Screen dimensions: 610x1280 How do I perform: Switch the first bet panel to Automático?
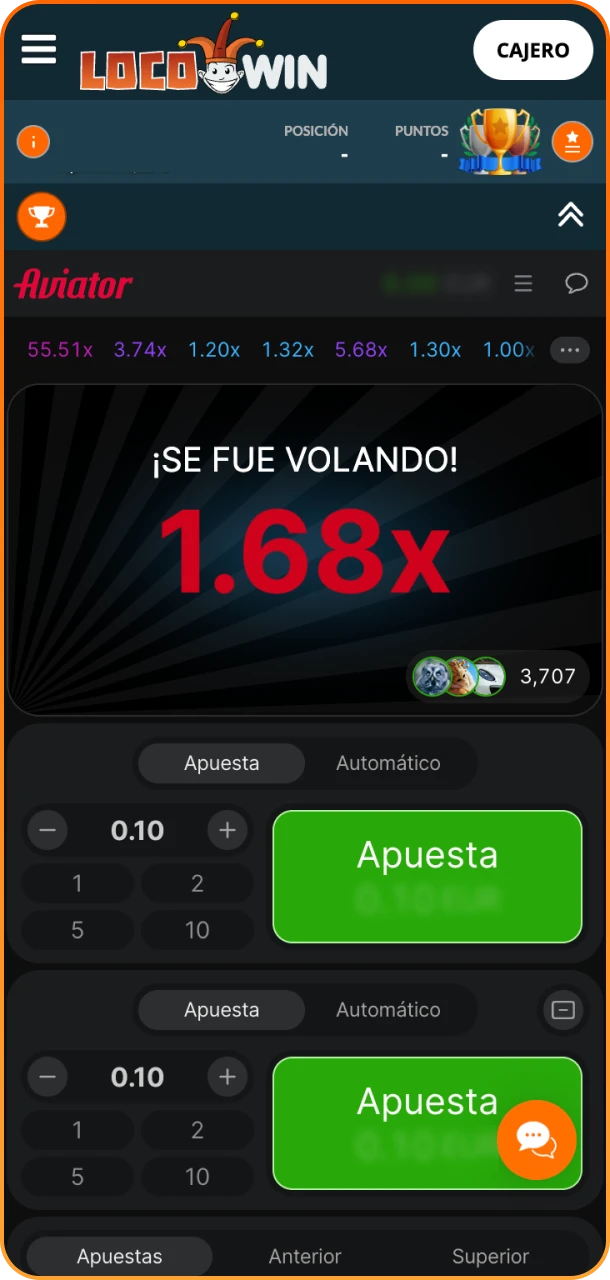pyautogui.click(x=388, y=763)
